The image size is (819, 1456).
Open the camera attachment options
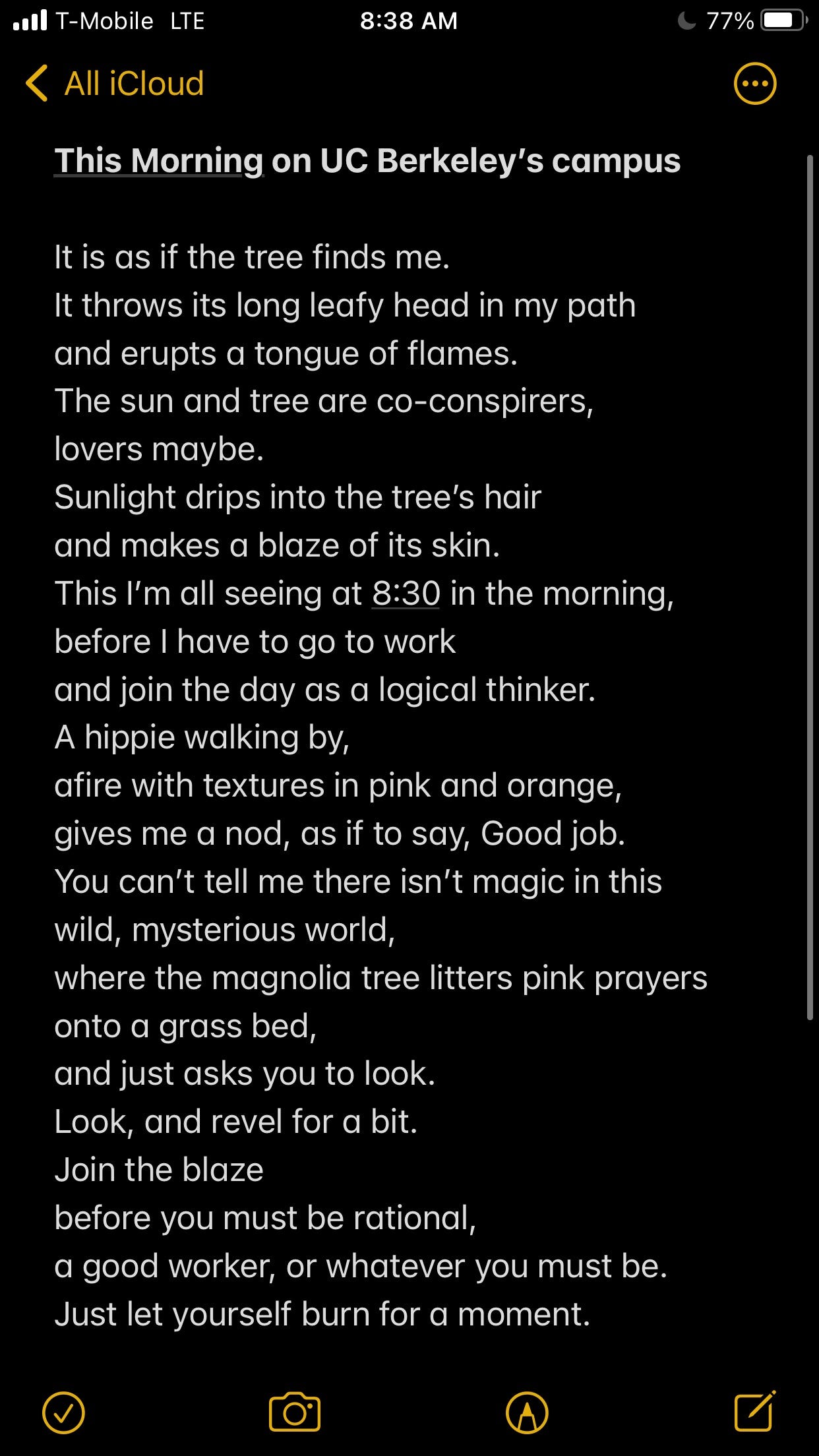click(x=295, y=1412)
